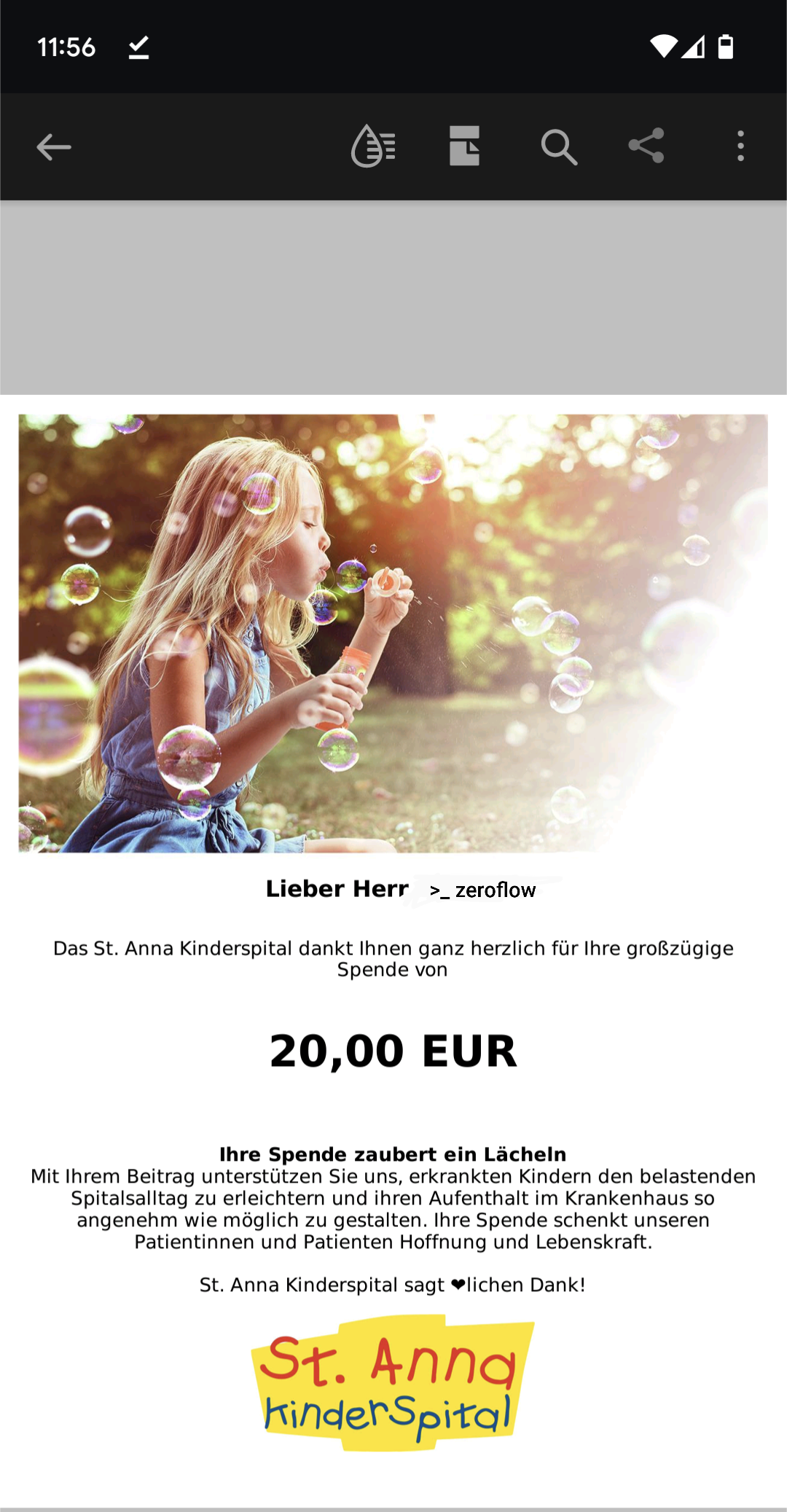787x1512 pixels.
Task: Open the overflow menu
Action: click(740, 146)
